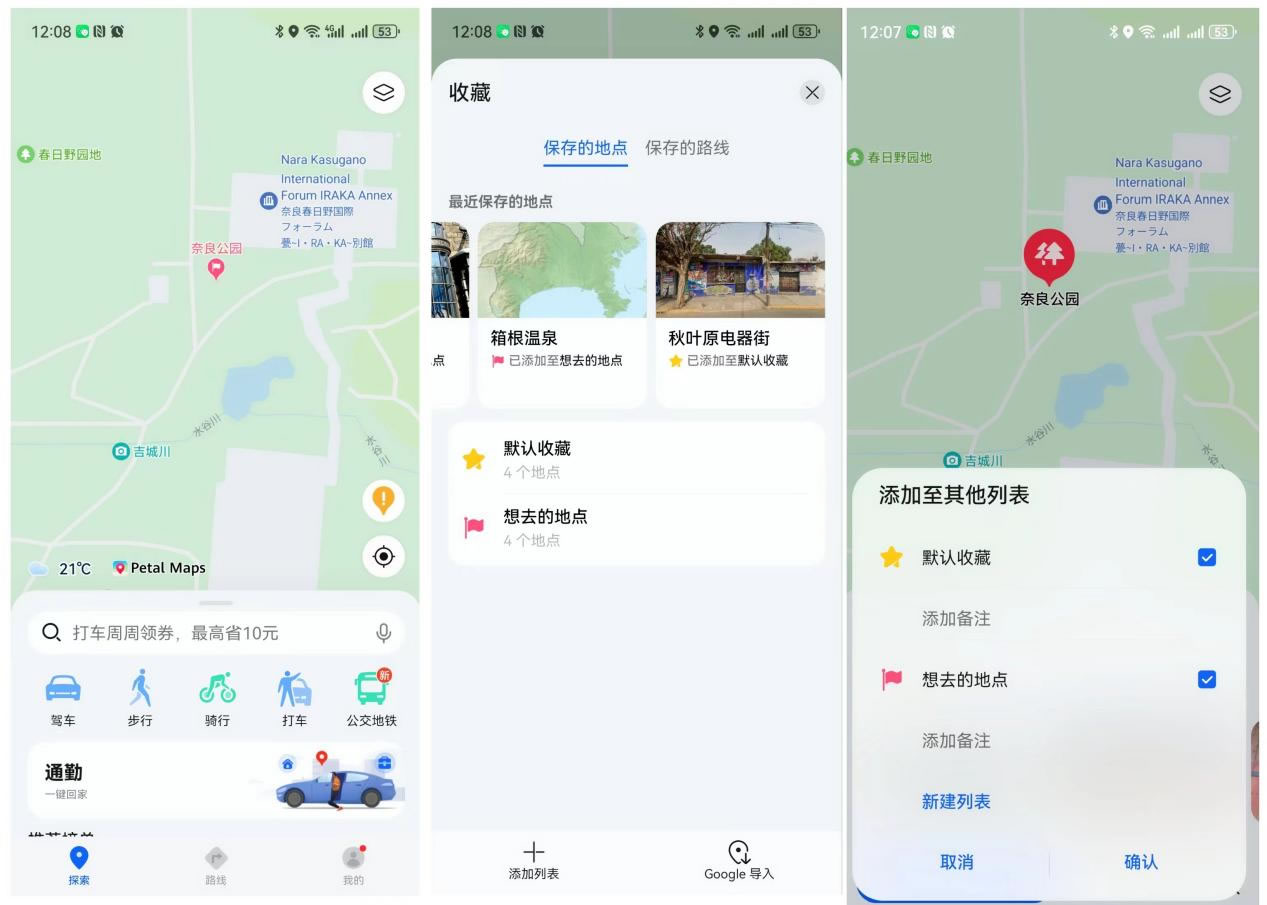Tap 添加列表 to create a list
Screen dimensions: 1267x905
tap(534, 861)
